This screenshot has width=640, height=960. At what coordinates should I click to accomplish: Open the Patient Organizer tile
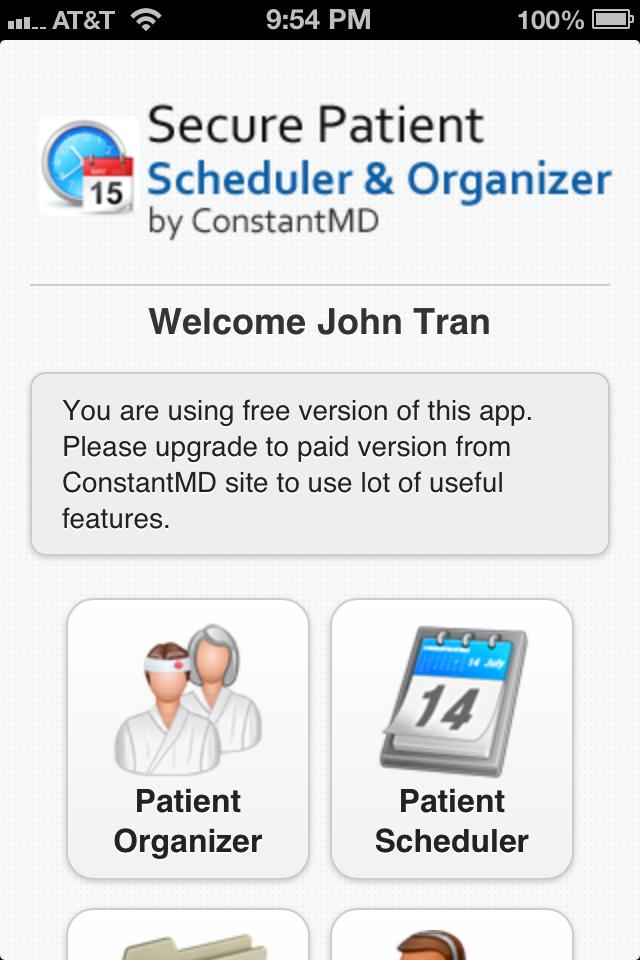(188, 739)
